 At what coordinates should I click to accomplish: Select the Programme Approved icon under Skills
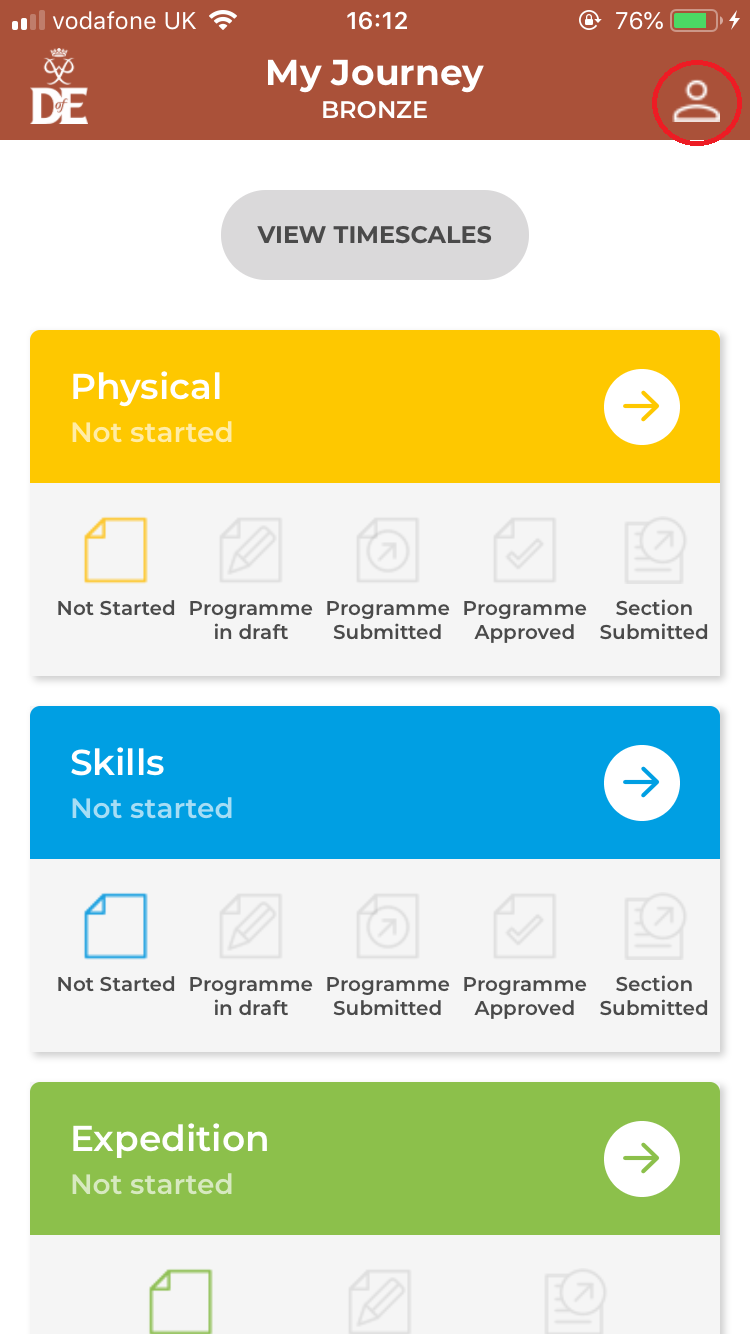tap(524, 925)
